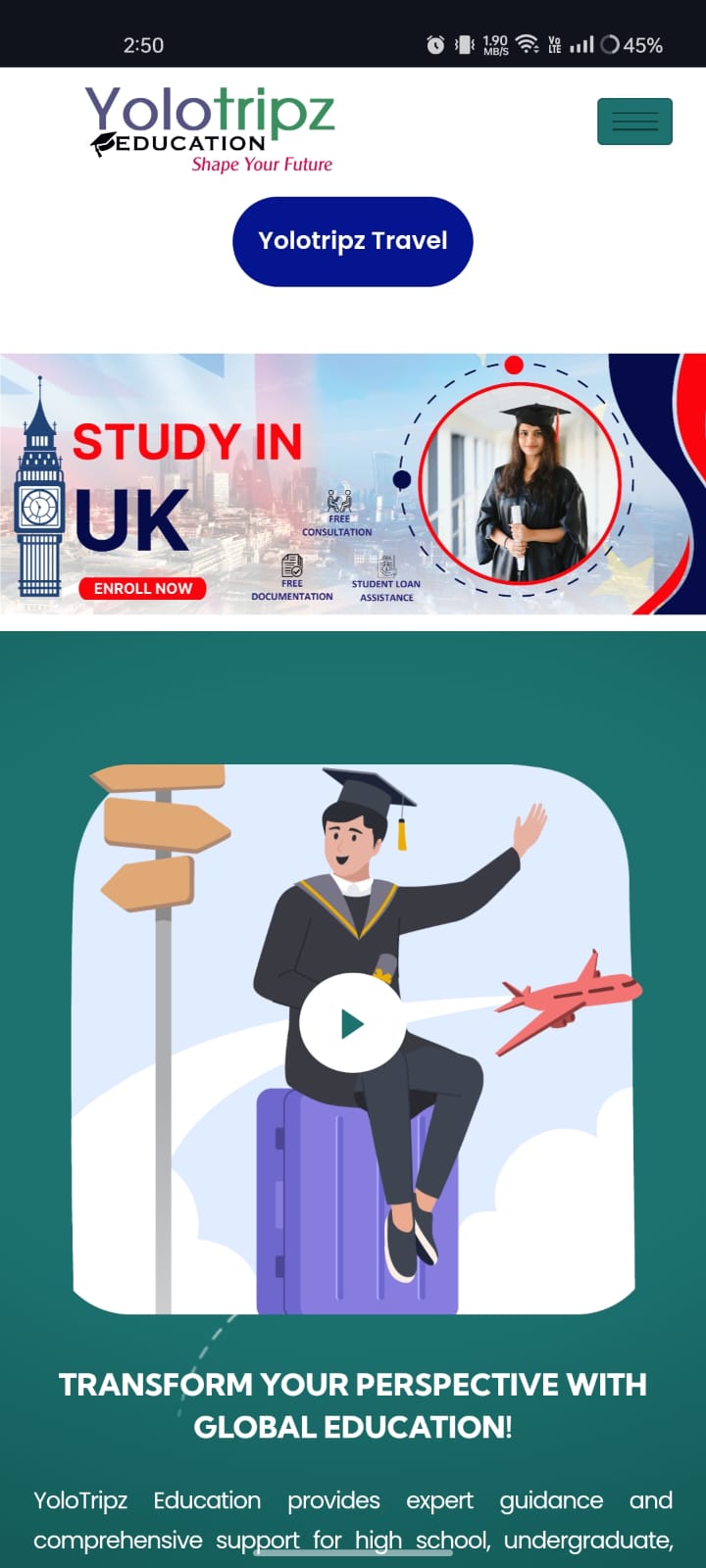
Task: Tap the Yolotripz Education logo
Action: point(212,128)
